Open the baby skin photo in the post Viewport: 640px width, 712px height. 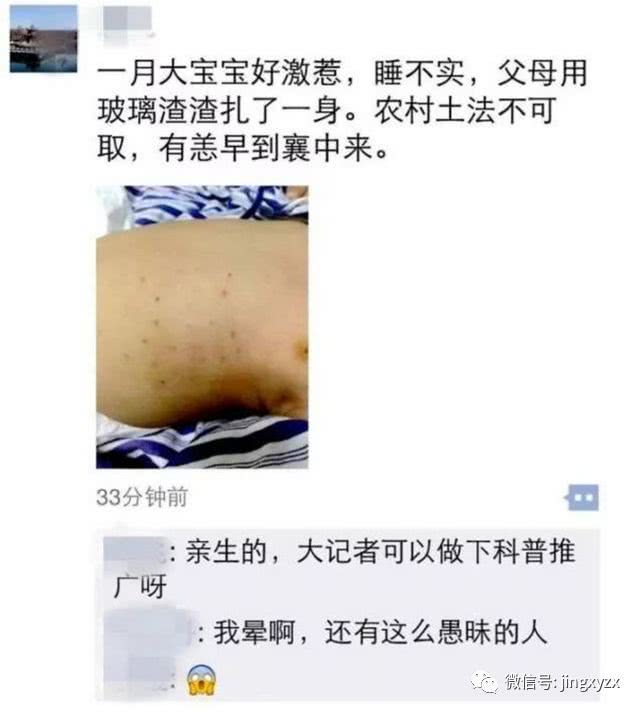click(x=202, y=327)
